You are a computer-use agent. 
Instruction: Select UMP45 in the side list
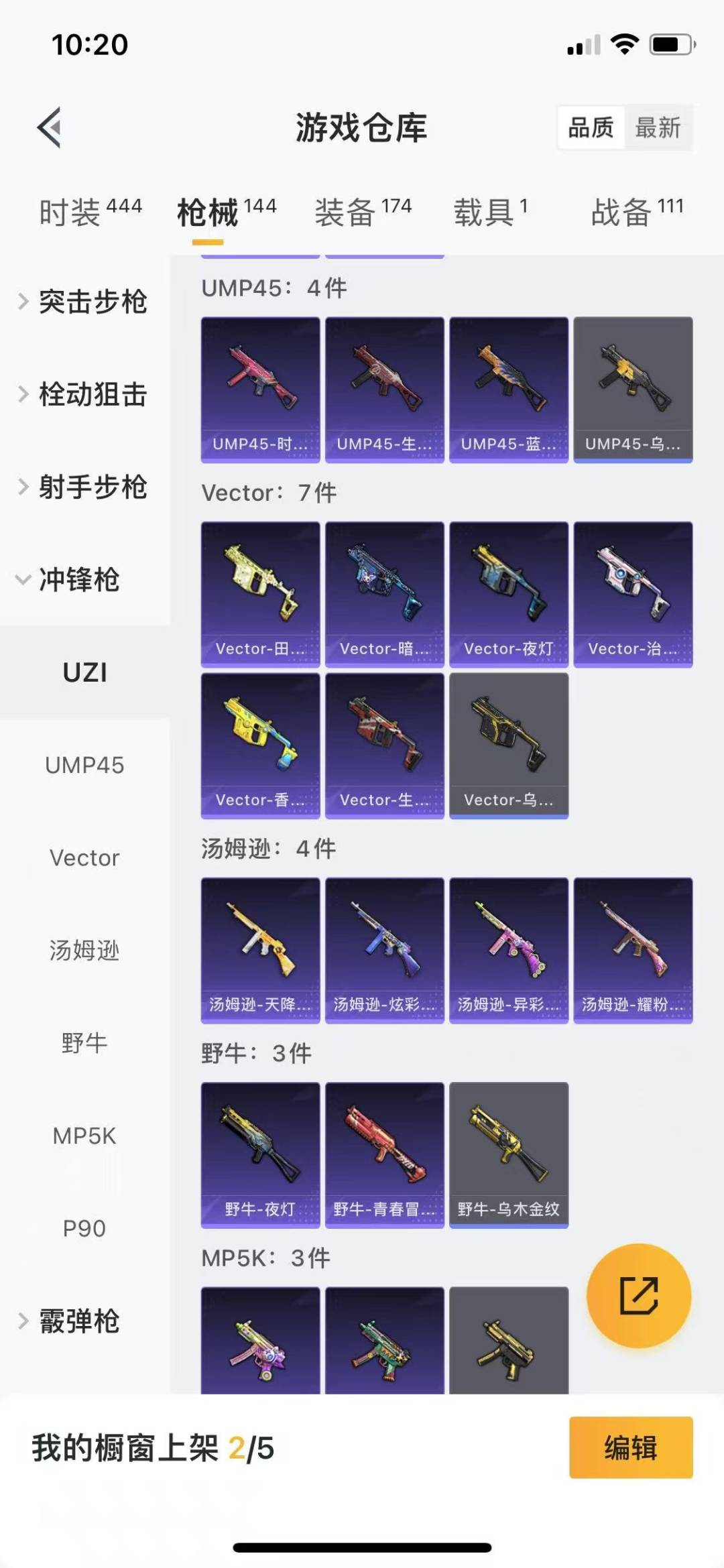(84, 765)
